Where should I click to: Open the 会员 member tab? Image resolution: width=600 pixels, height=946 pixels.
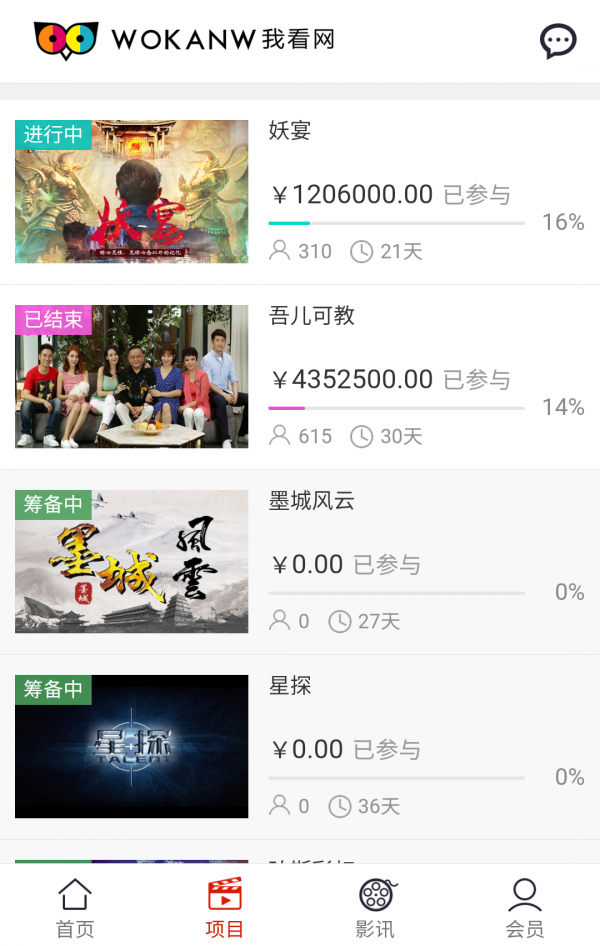click(525, 907)
